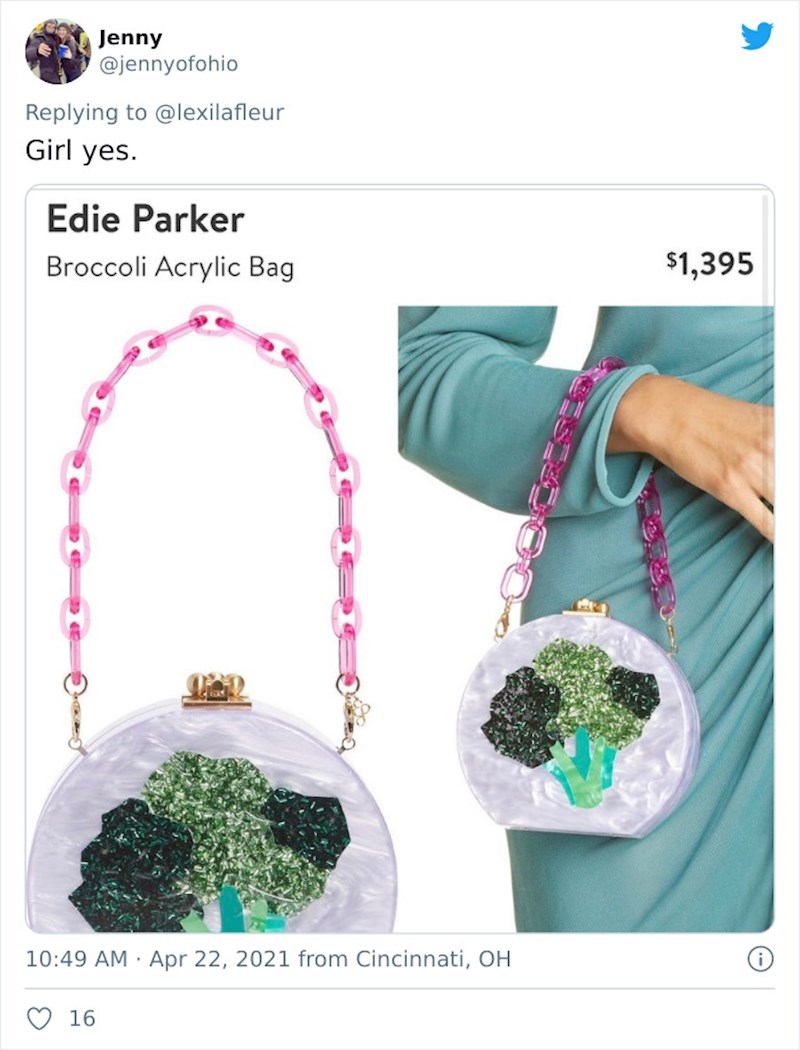Screen dimensions: 800x1050
Task: Open the Twitter bird logo
Action: [756, 37]
